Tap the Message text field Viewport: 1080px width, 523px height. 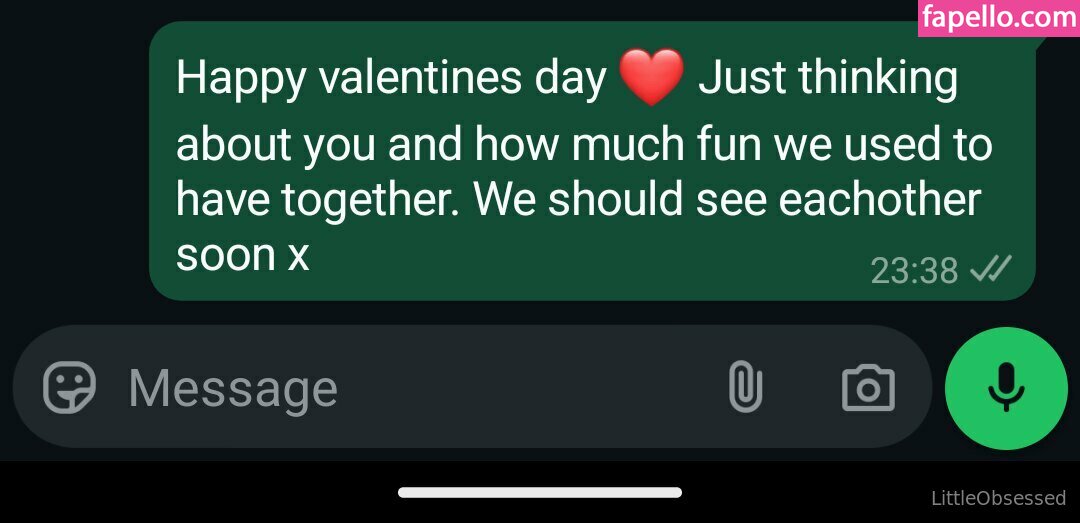400,388
